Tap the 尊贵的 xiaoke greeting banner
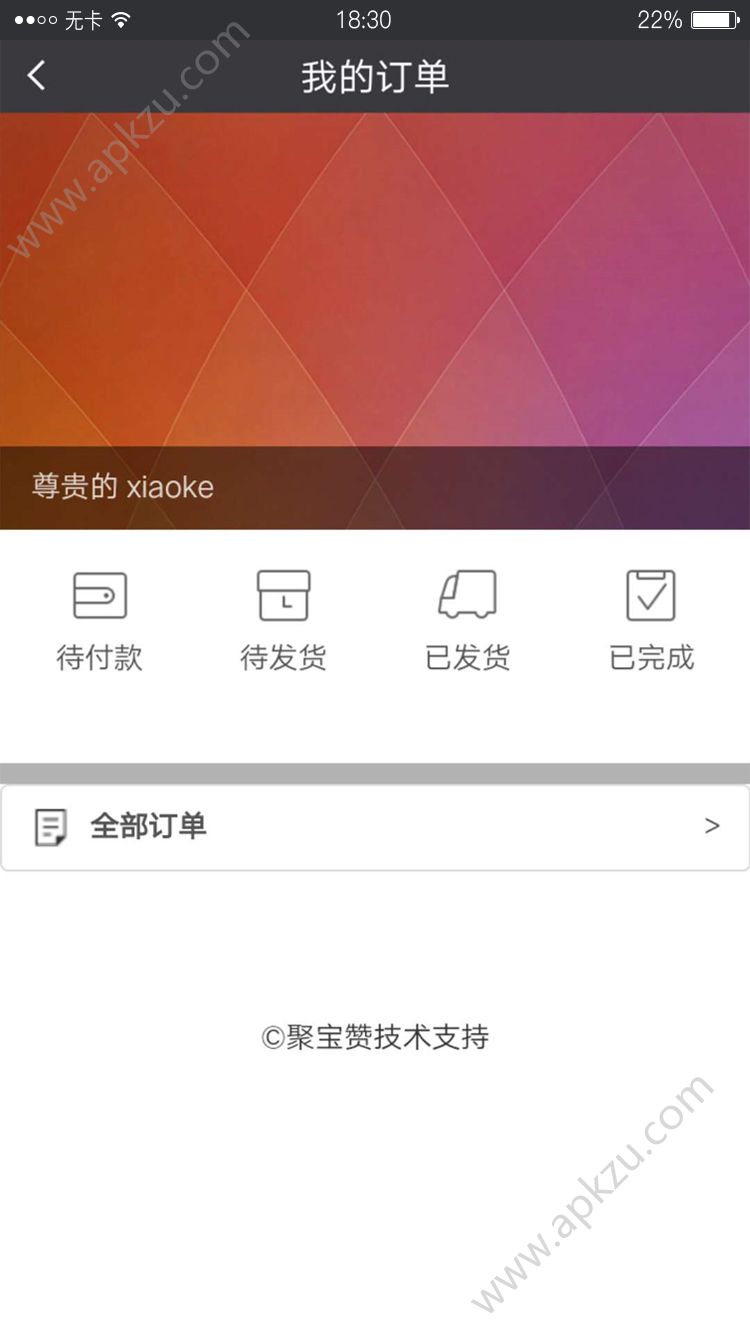This screenshot has width=750, height=1334. pos(120,487)
